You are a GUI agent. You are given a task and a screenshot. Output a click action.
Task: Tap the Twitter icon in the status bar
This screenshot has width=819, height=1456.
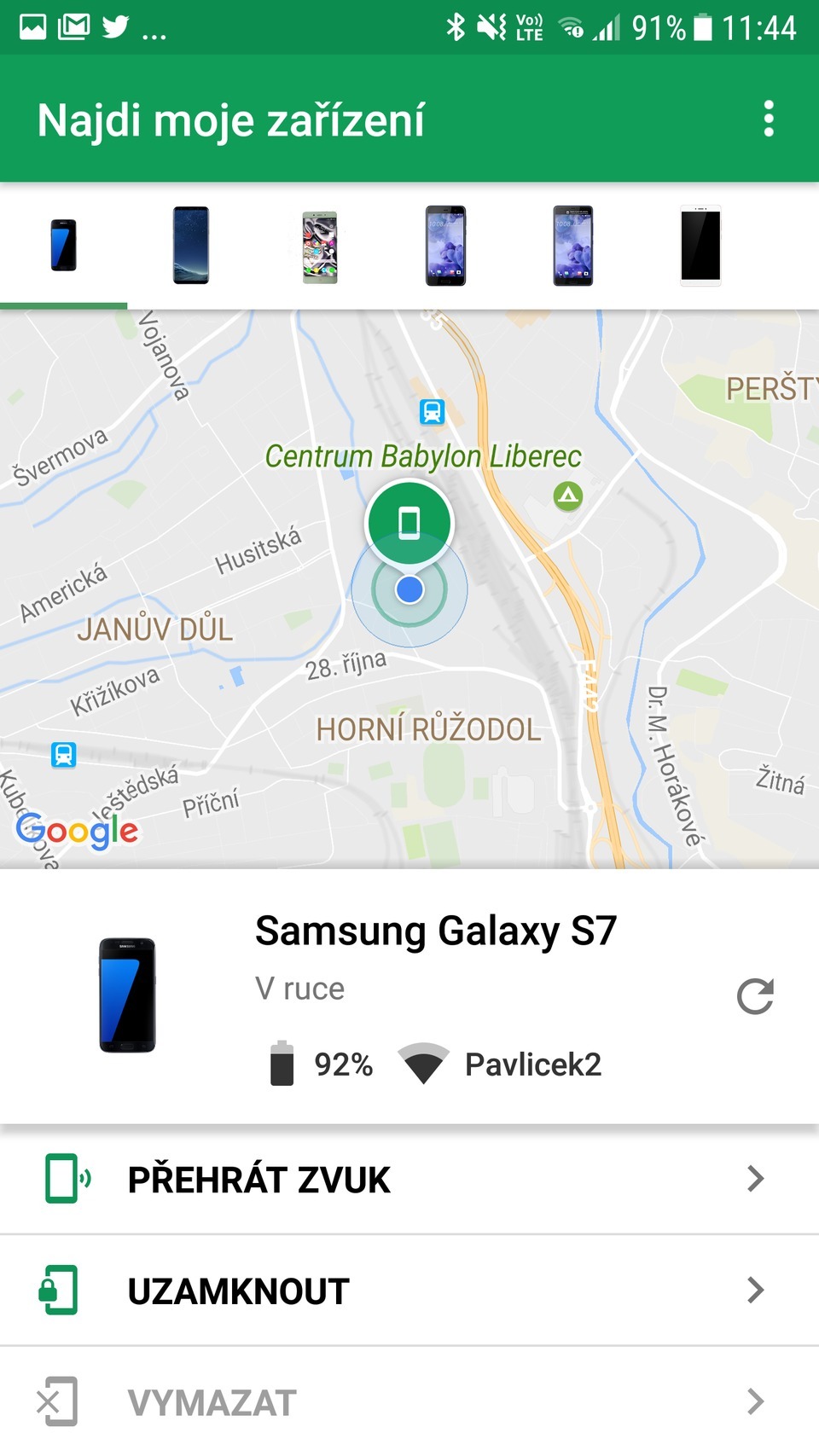[116, 26]
